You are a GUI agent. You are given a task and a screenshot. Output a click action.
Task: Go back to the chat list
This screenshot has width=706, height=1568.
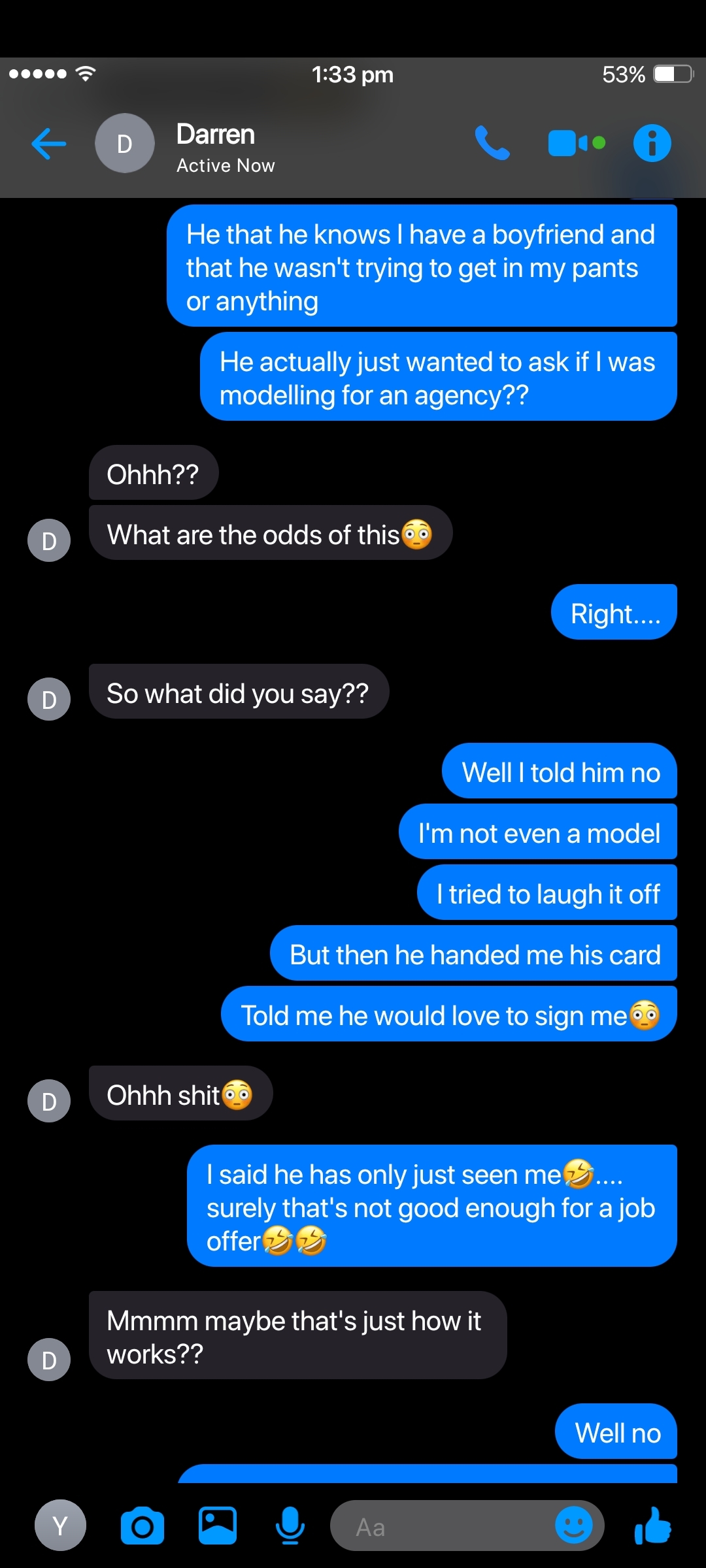[49, 144]
